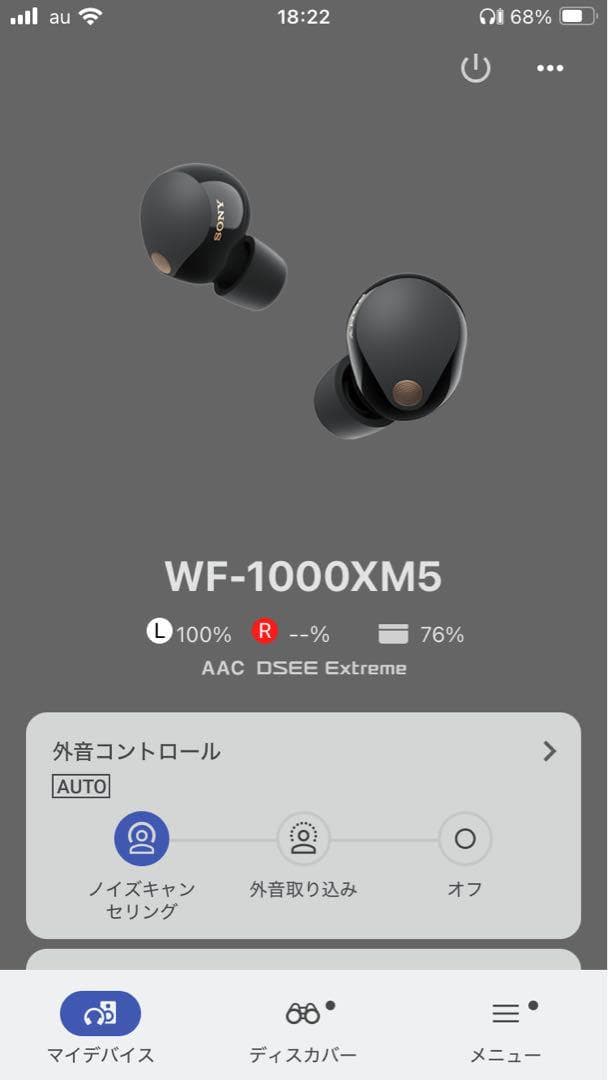Set ambient sound control to オフ
608x1080 pixels.
465,838
